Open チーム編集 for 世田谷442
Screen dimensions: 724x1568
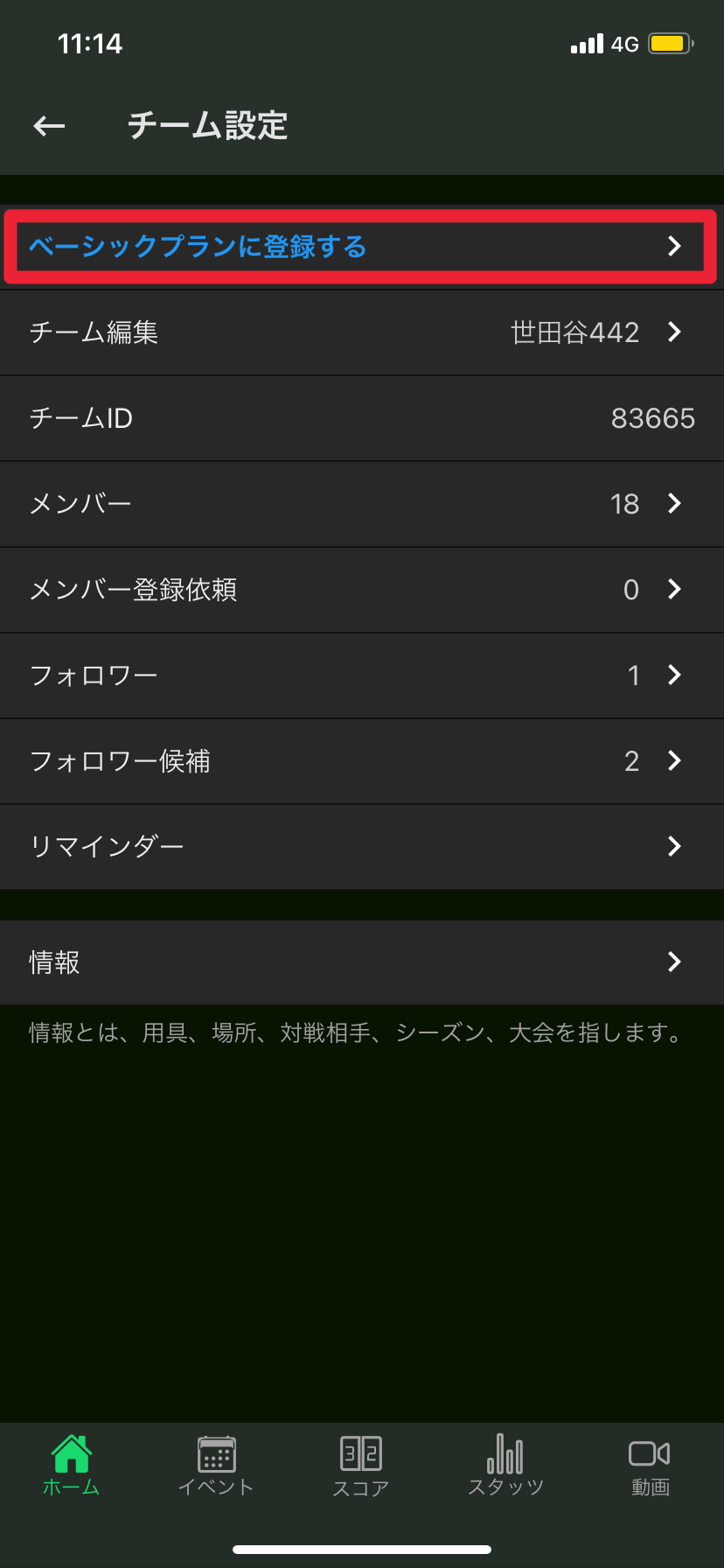[x=362, y=332]
